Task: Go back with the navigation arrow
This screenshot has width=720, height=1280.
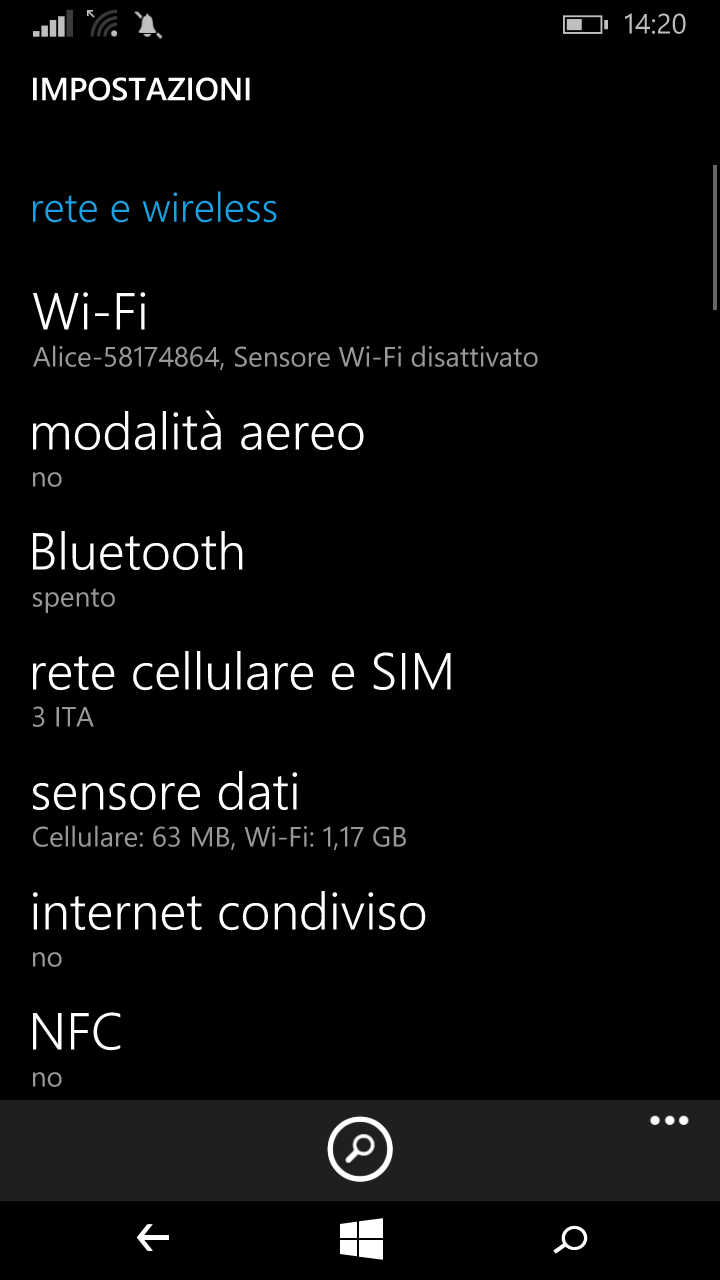Action: point(153,1240)
